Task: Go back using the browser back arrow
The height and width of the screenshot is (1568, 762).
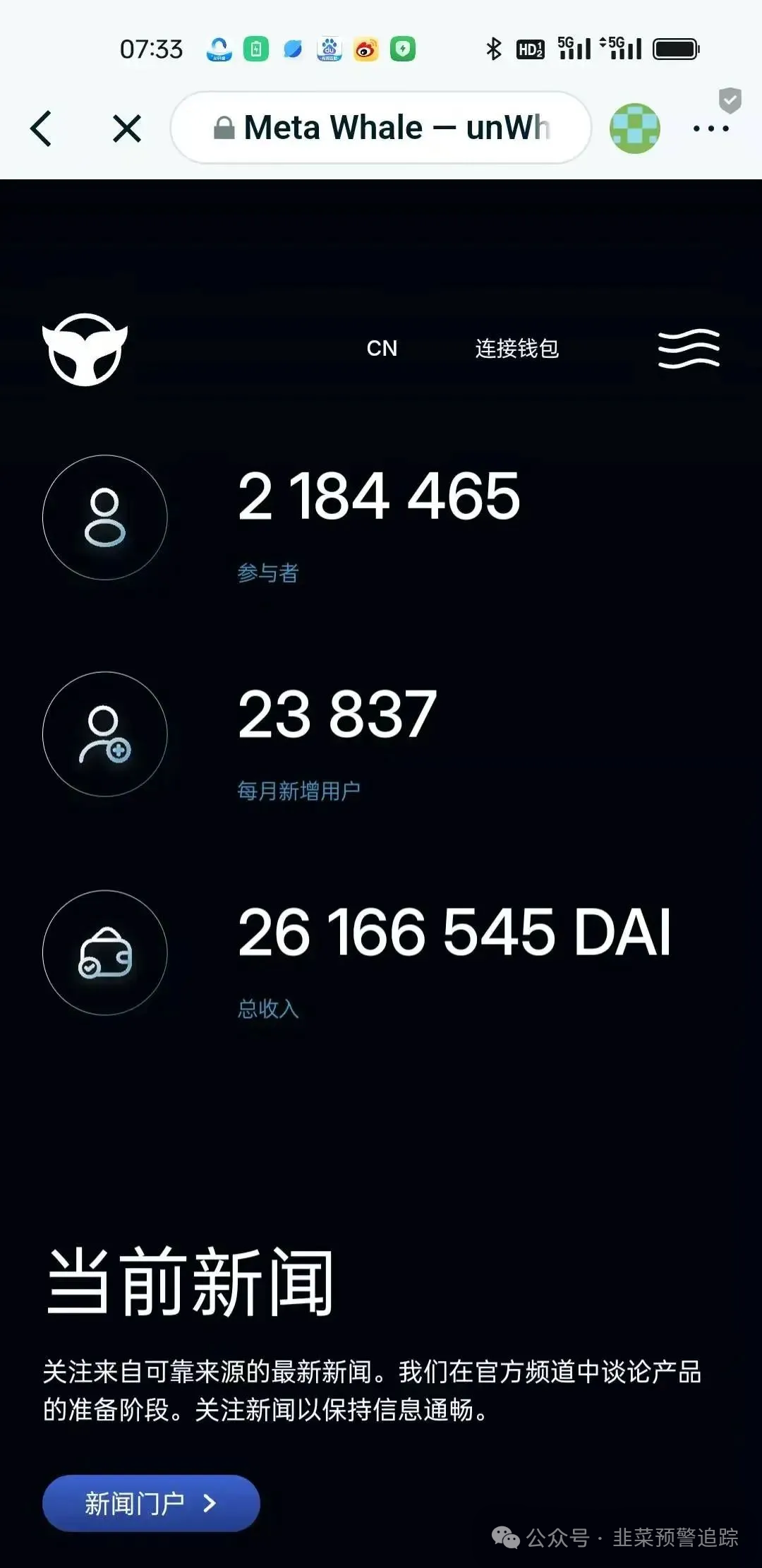Action: point(42,129)
